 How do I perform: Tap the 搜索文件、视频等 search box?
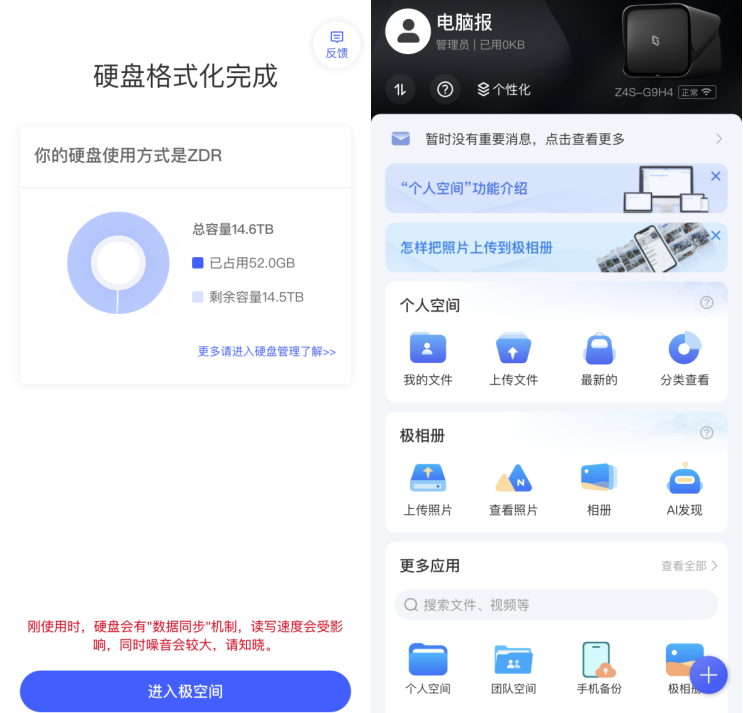pos(556,605)
